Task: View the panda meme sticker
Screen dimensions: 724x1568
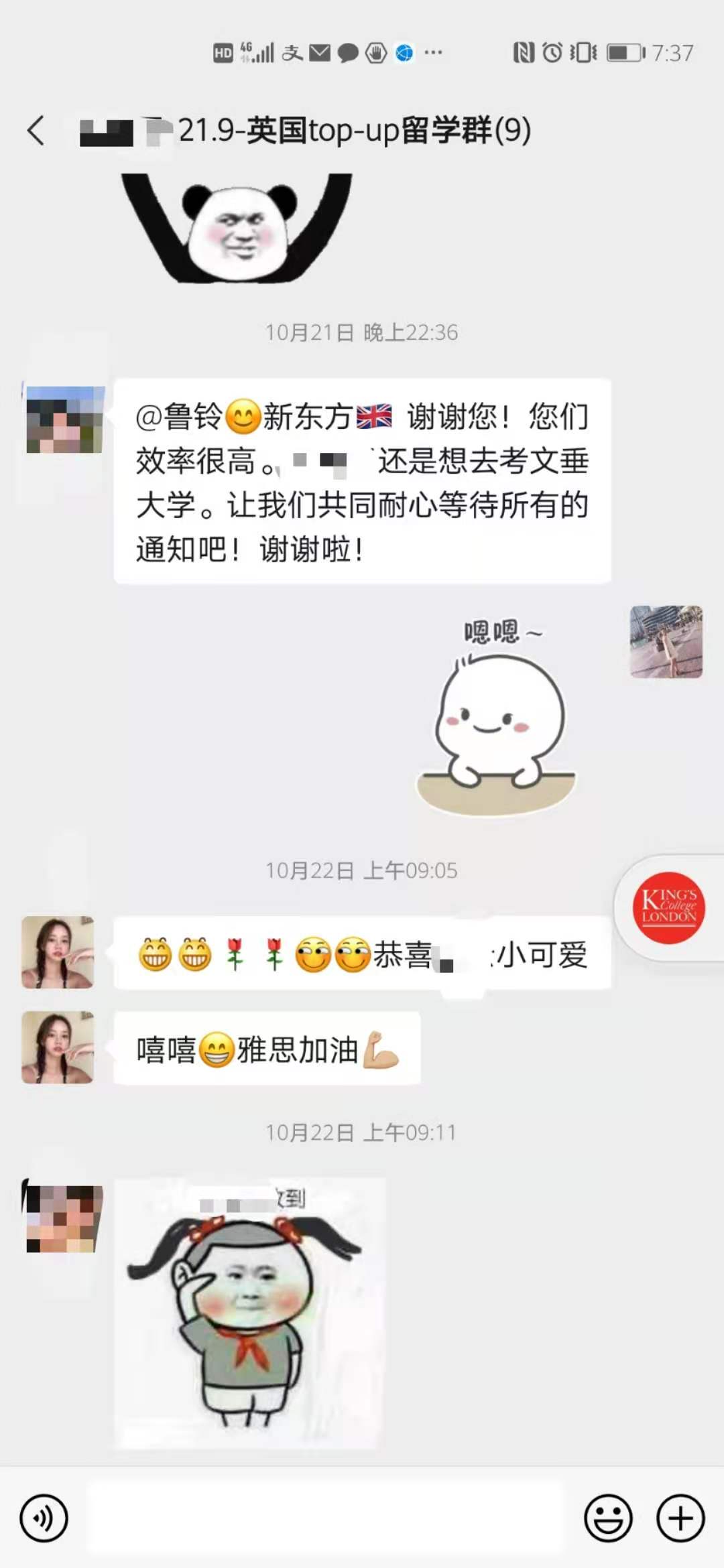Action: point(237,228)
